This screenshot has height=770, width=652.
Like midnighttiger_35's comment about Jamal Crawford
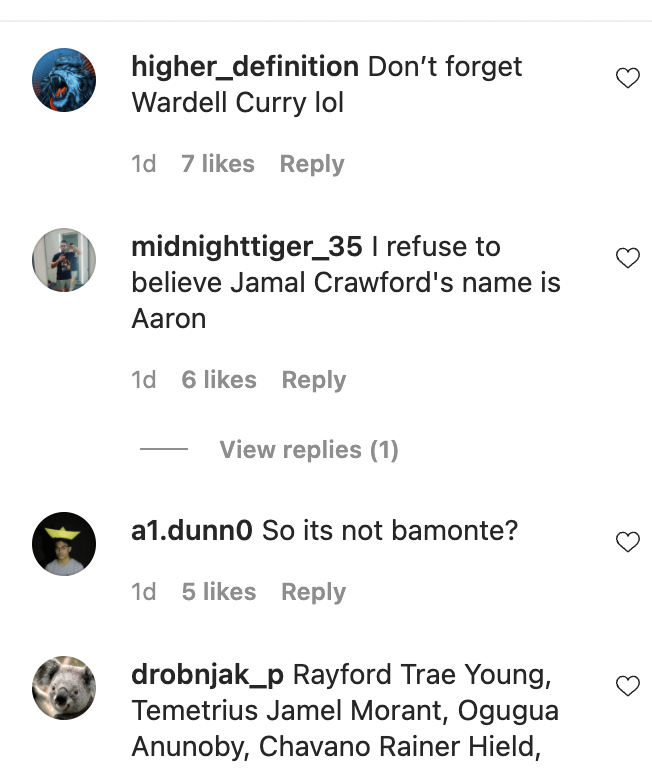pyautogui.click(x=627, y=258)
